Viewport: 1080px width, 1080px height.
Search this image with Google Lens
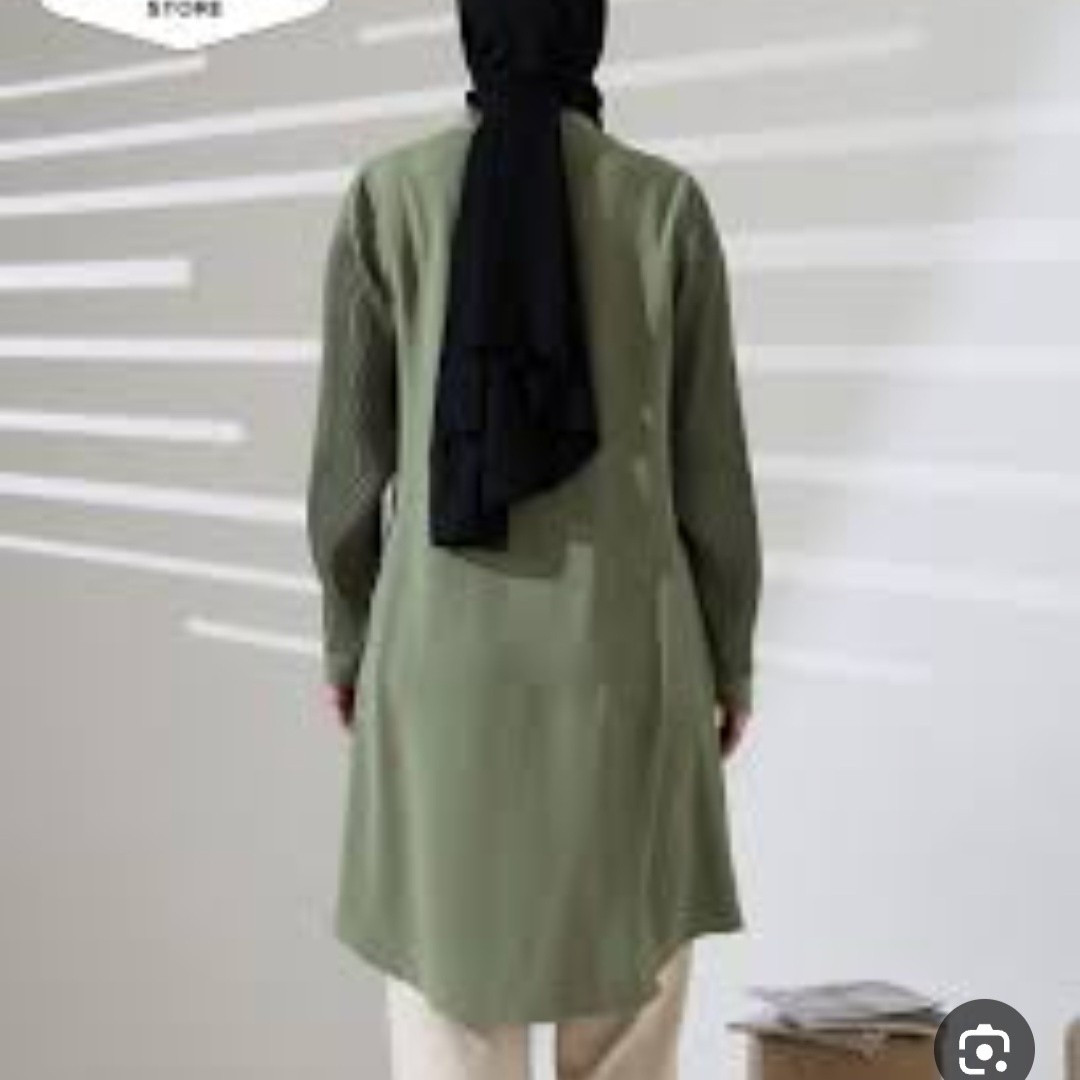click(983, 1047)
